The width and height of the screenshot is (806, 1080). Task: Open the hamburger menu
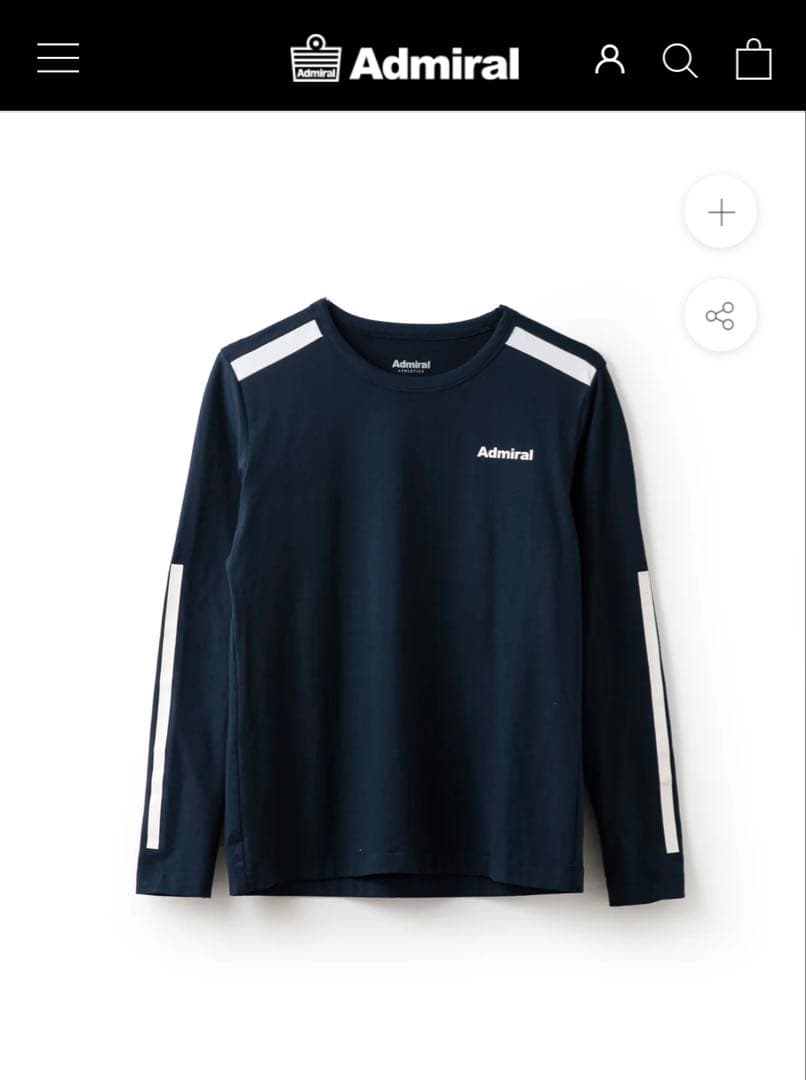point(58,58)
